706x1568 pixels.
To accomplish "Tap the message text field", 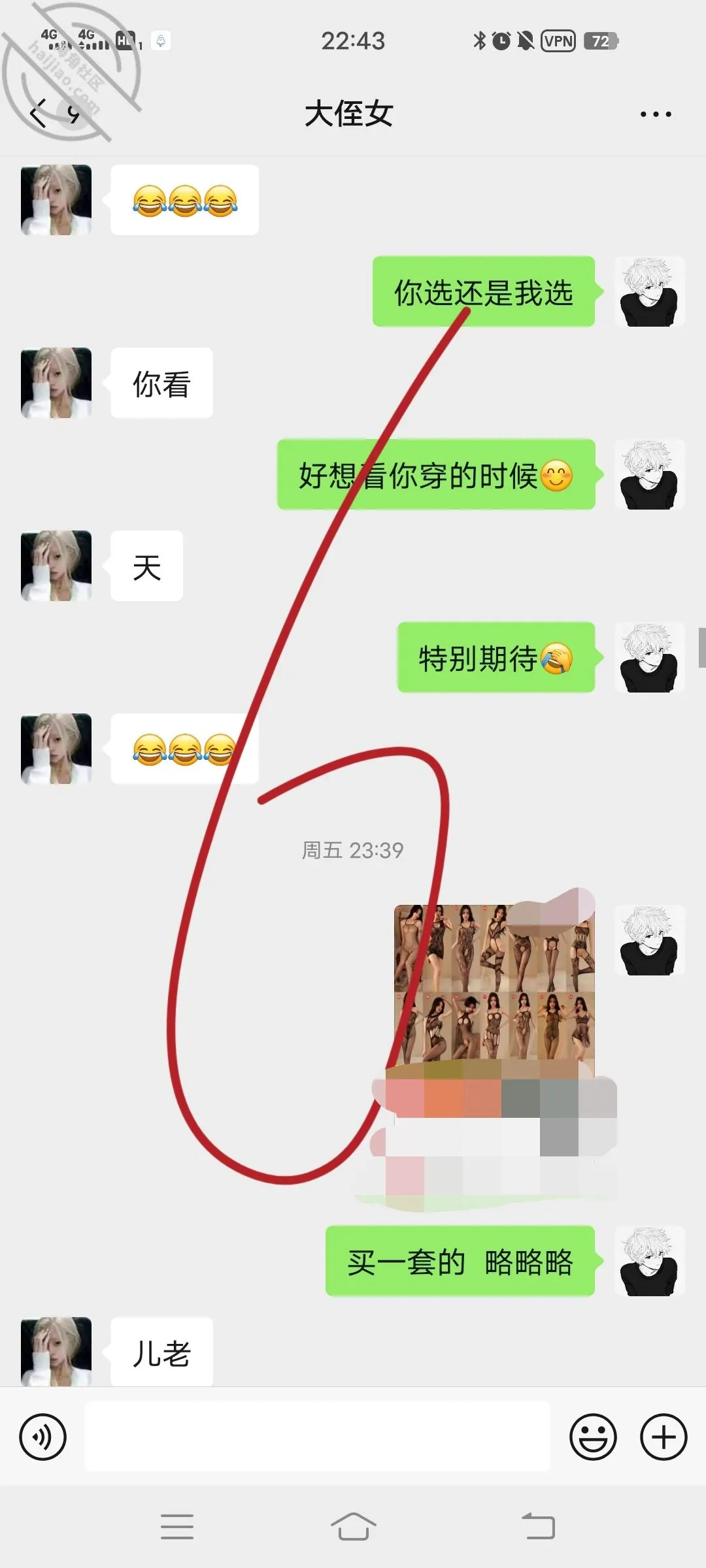I will (317, 1436).
